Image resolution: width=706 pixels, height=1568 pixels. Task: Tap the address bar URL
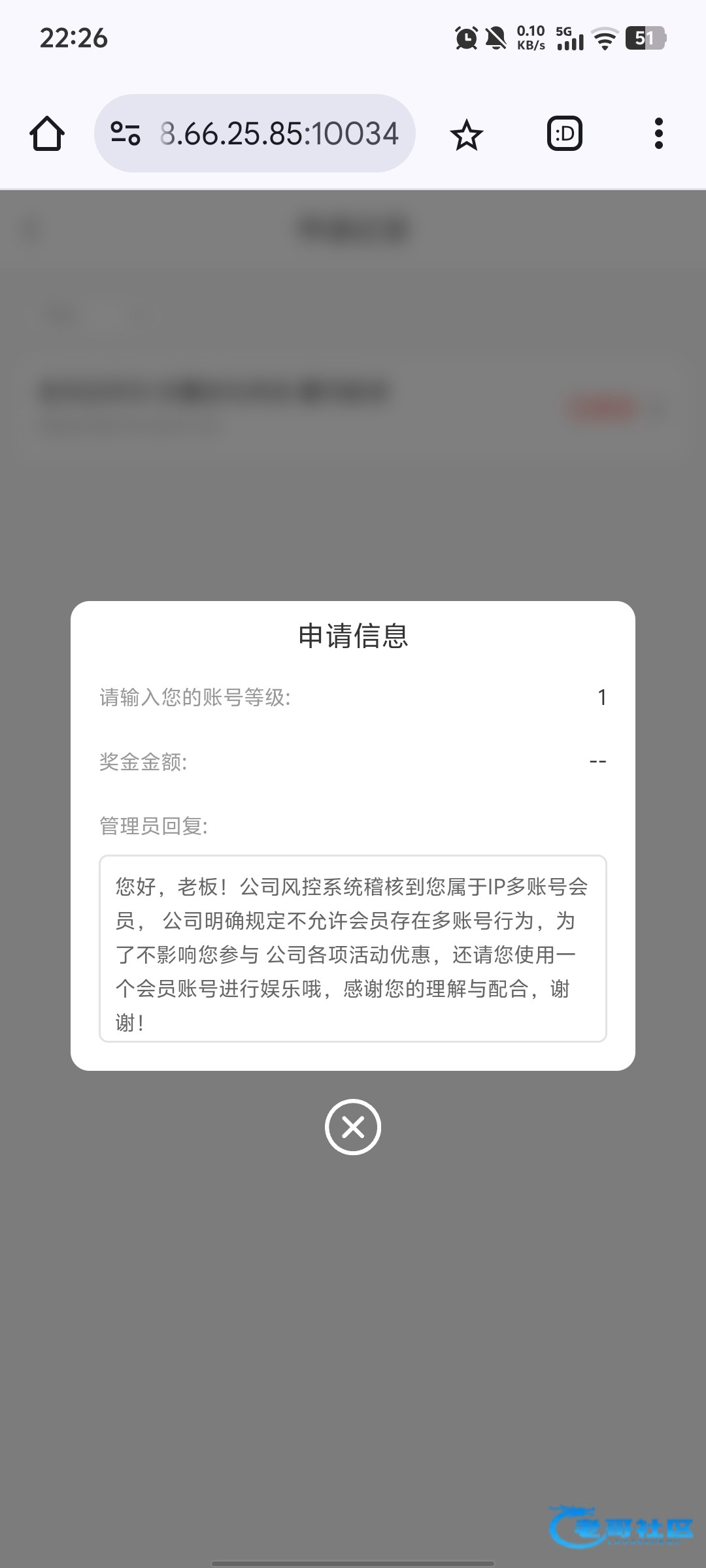click(x=279, y=134)
